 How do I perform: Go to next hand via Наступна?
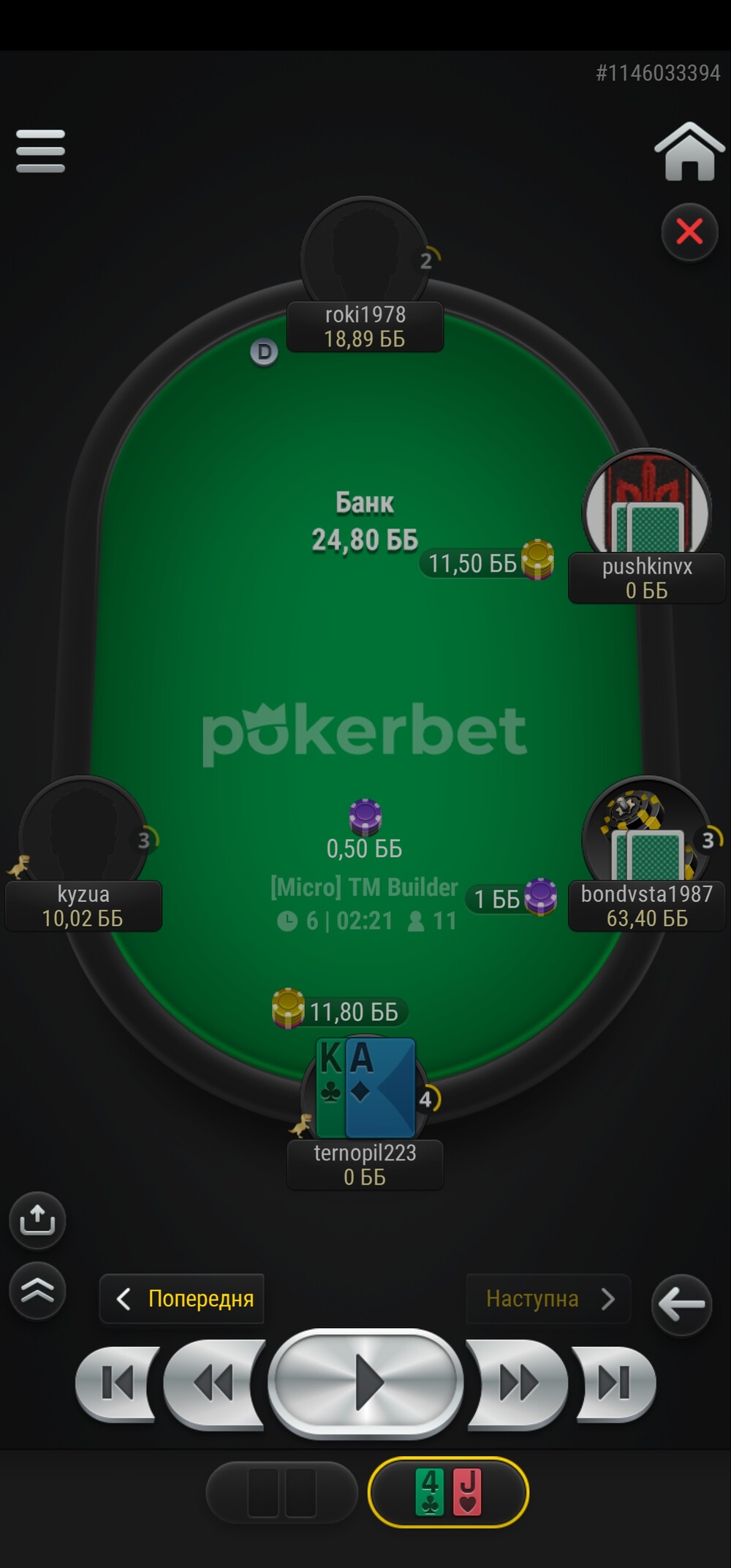[548, 1299]
